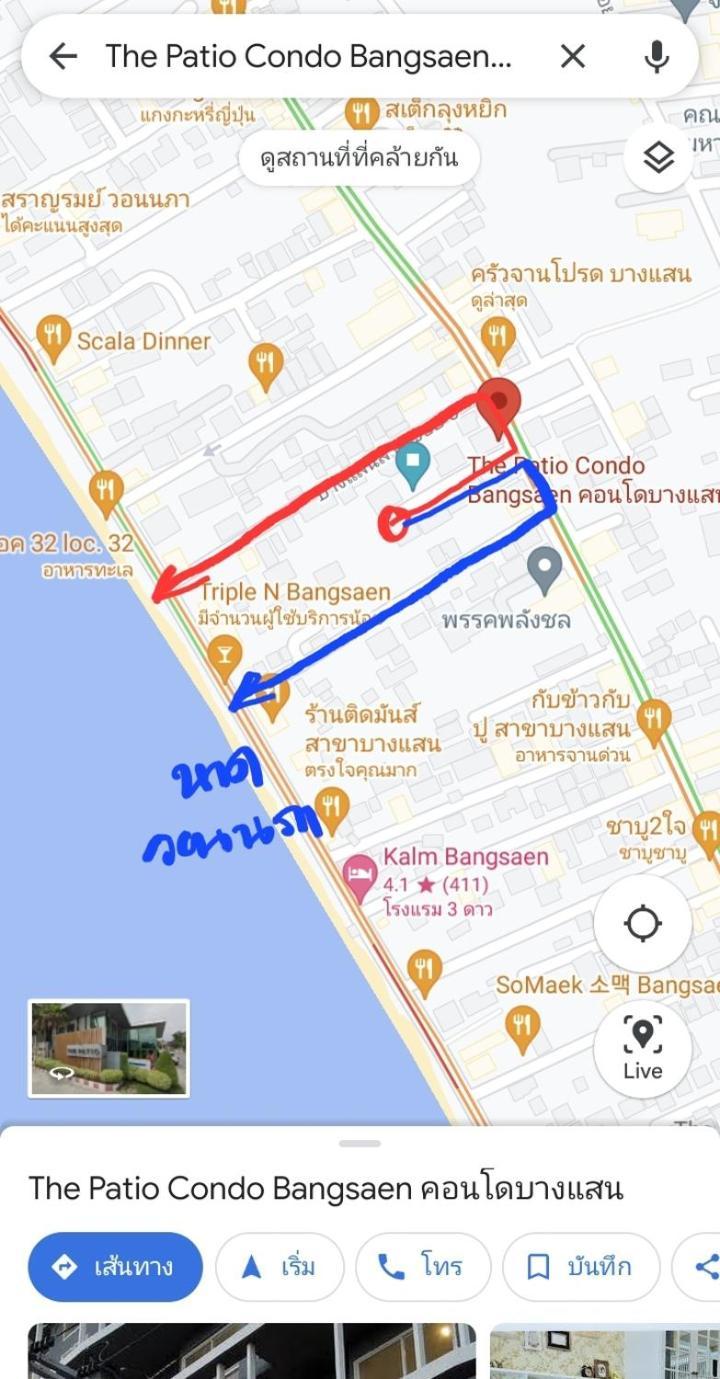
Task: Get directions with the เส้นทาง button
Action: 115,1267
